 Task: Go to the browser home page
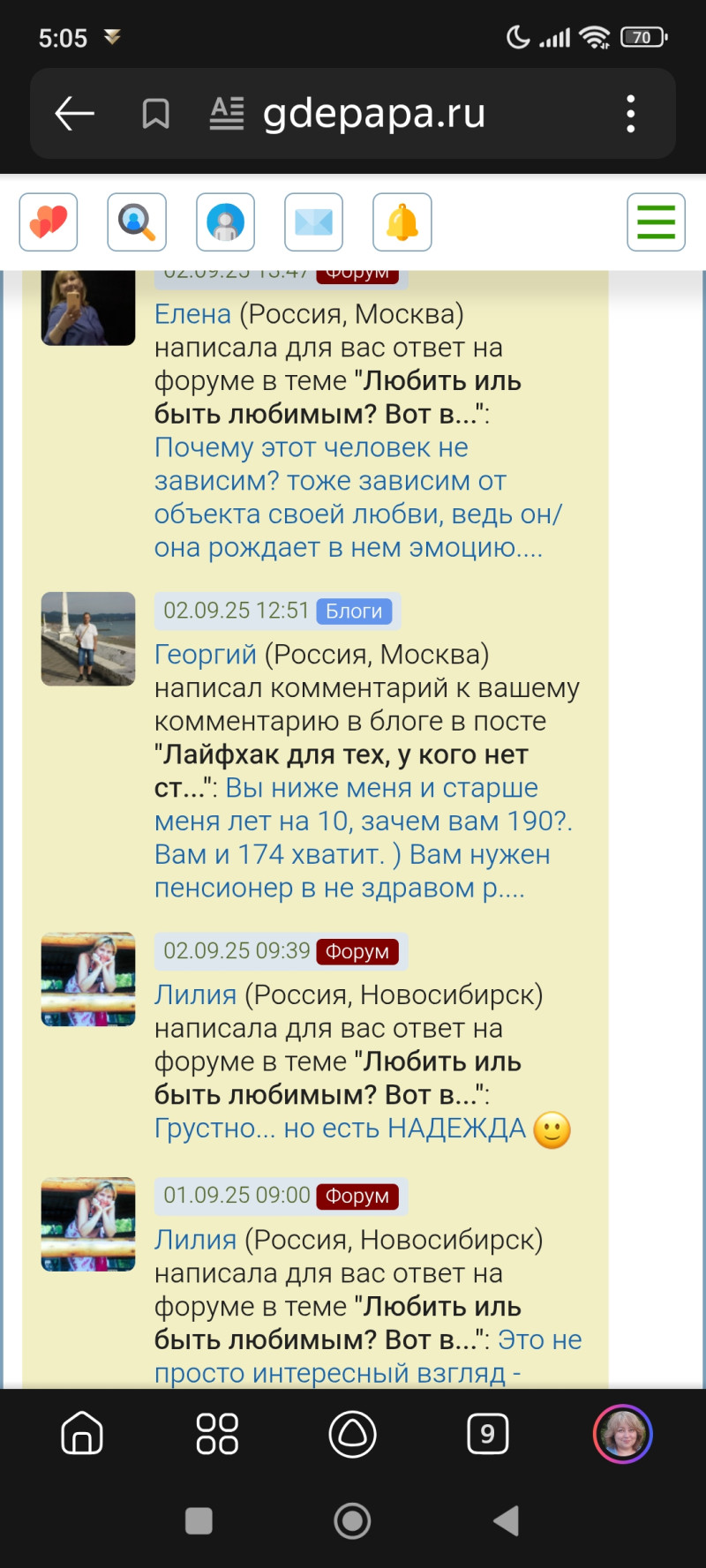(x=82, y=1434)
